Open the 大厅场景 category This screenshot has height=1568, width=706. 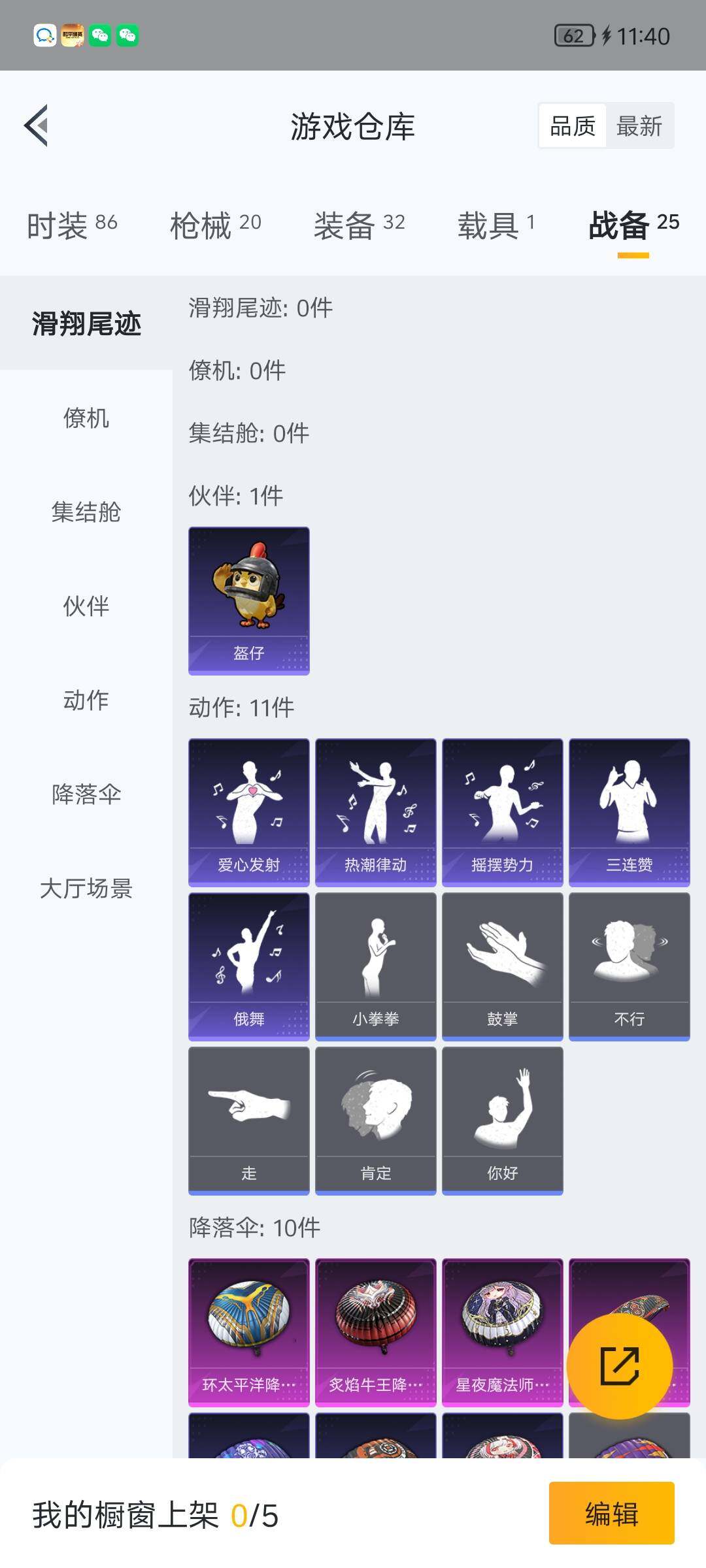pos(86,889)
